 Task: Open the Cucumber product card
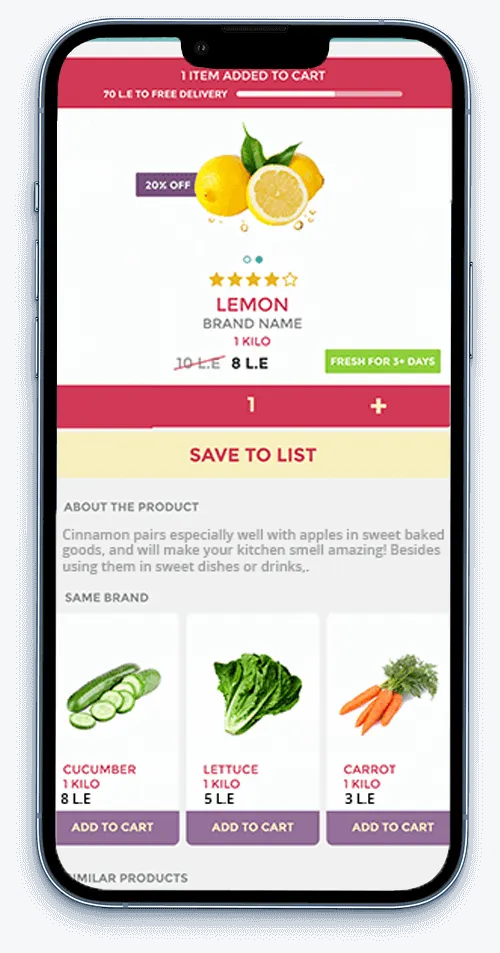coord(117,712)
